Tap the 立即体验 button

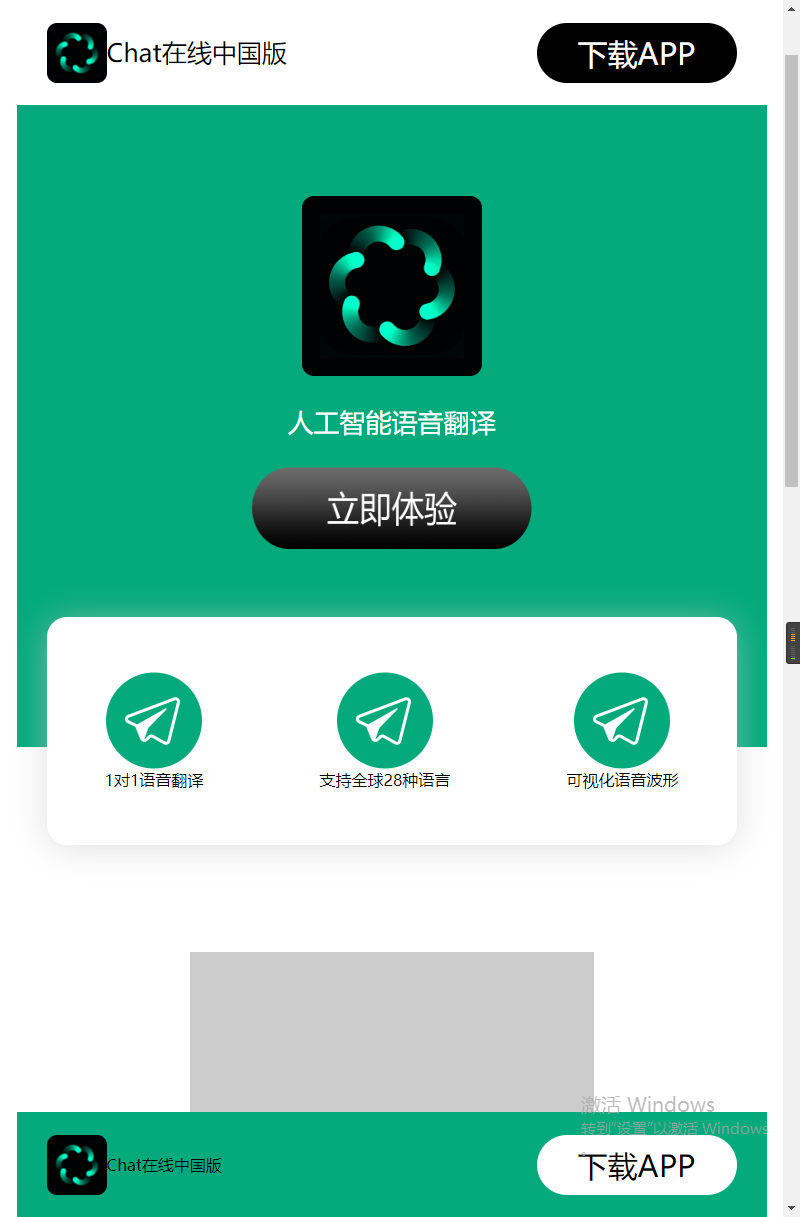click(x=391, y=509)
